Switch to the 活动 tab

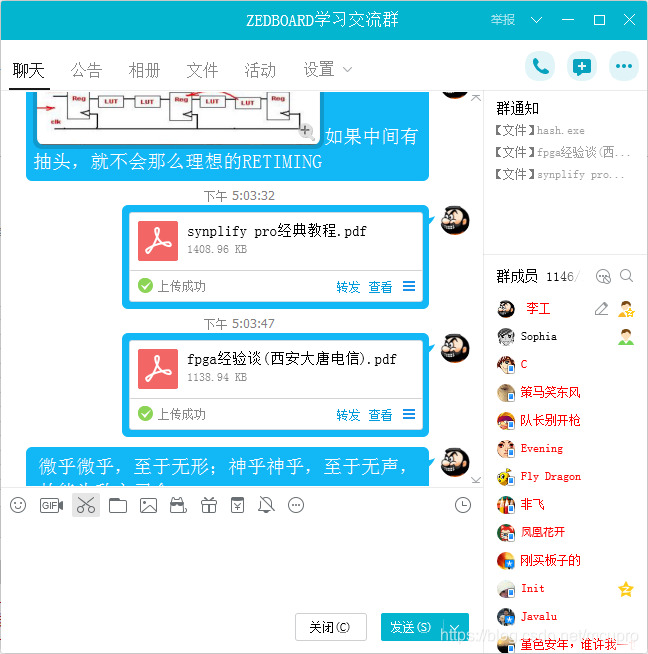tap(260, 70)
